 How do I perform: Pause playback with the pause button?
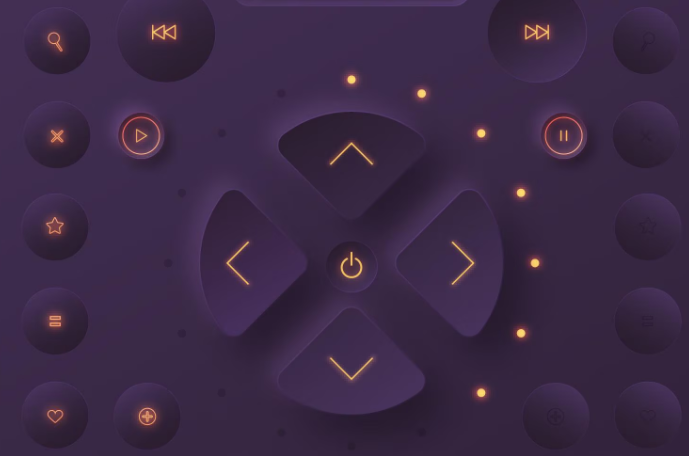click(x=563, y=135)
